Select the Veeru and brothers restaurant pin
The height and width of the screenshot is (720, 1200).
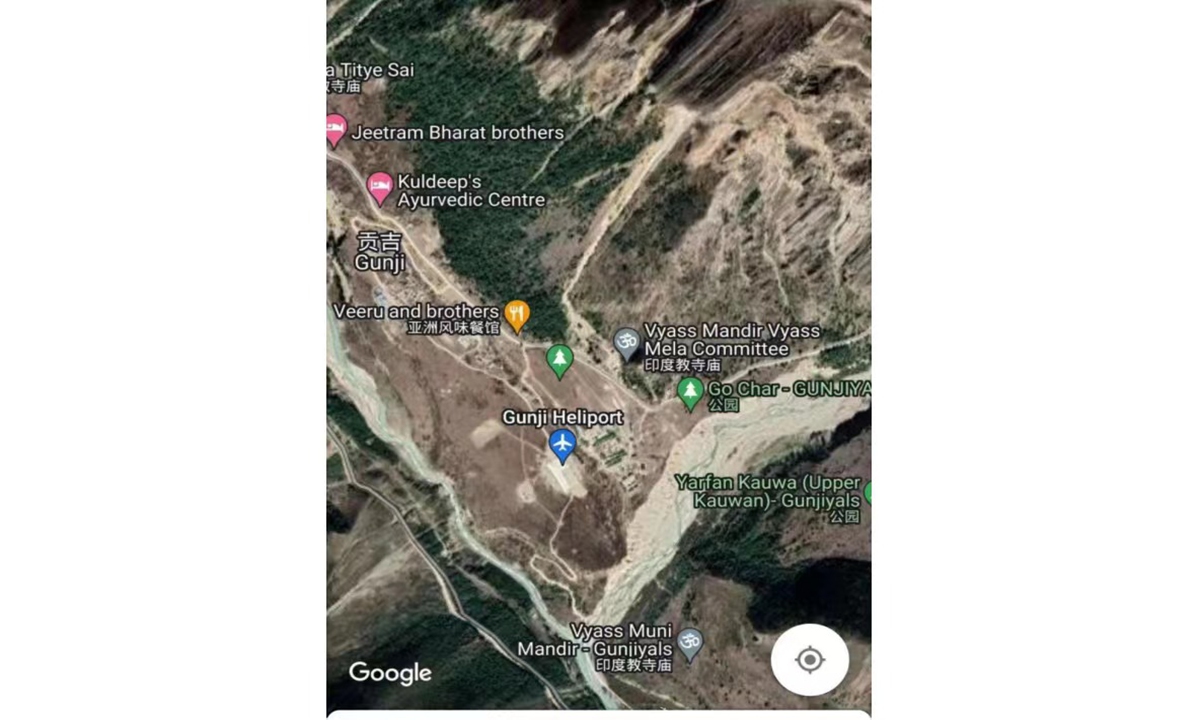(516, 315)
